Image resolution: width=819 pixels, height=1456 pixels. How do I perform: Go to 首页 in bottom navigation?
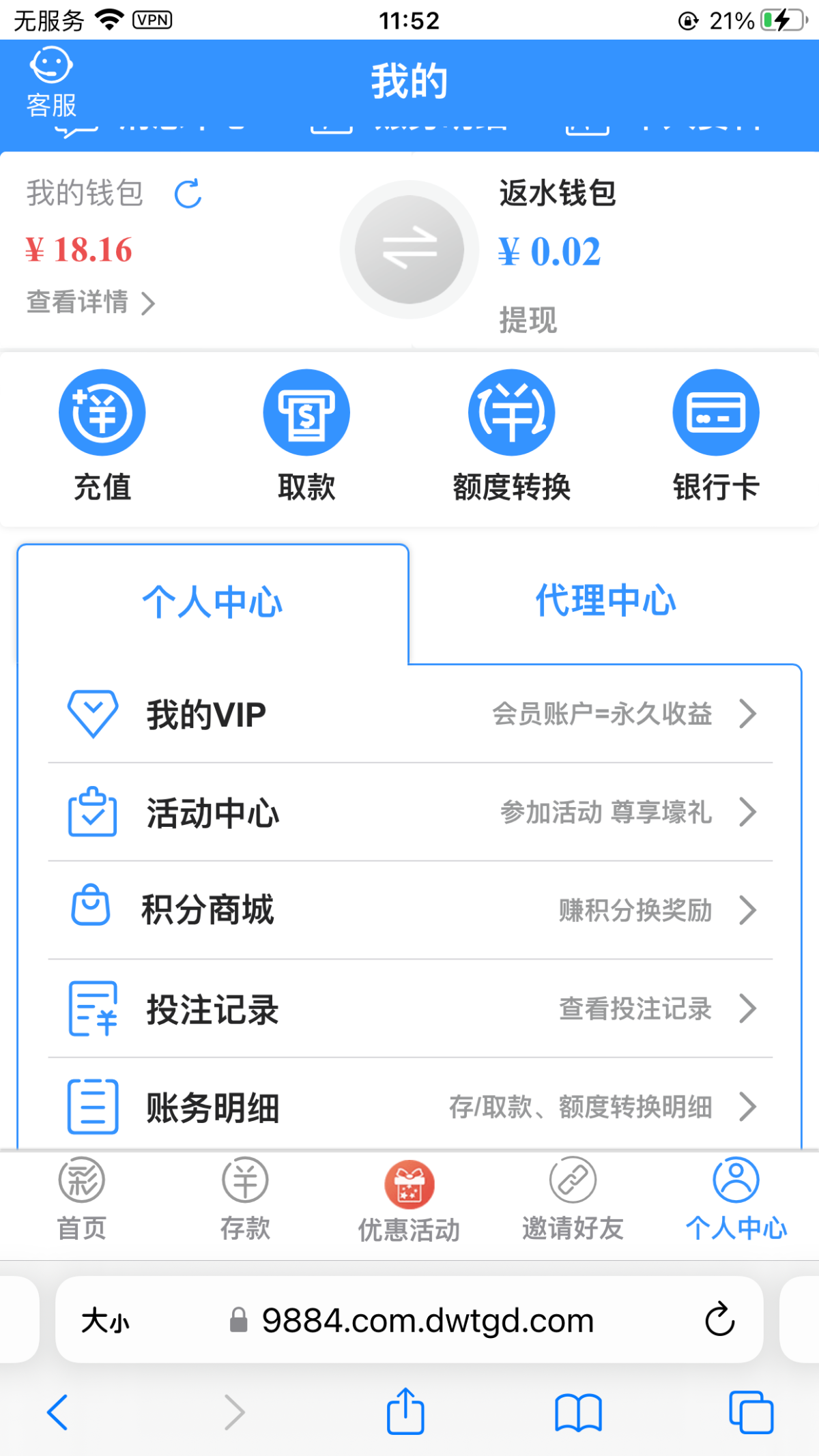(82, 1199)
